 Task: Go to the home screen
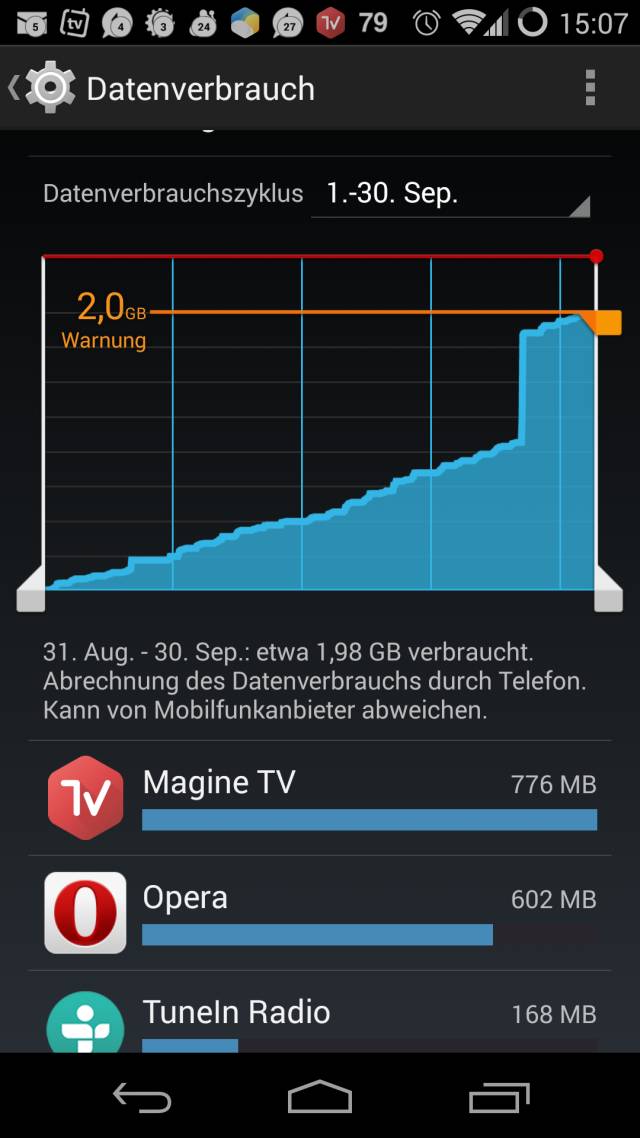point(320,1097)
